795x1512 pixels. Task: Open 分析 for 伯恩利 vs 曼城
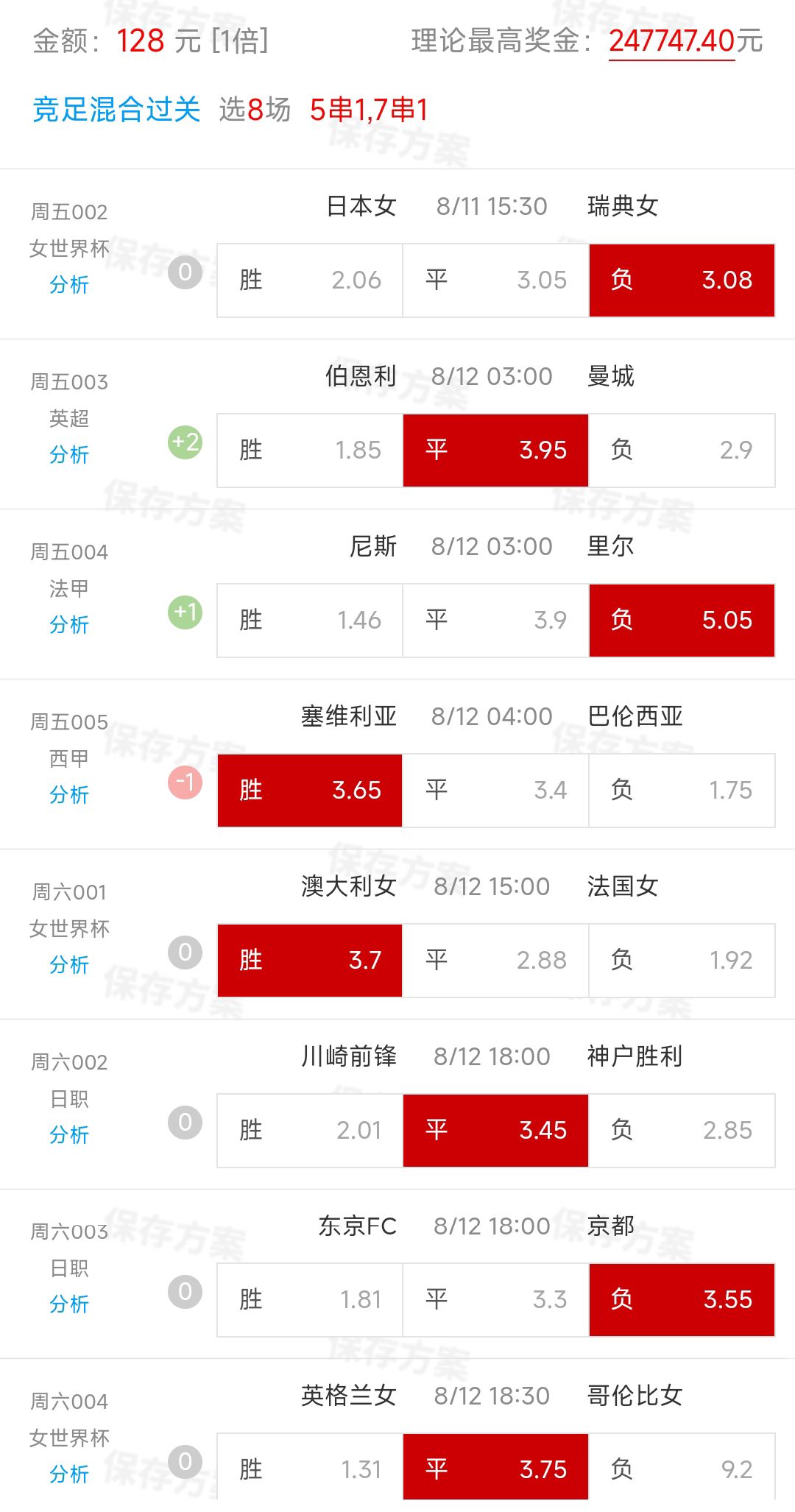(x=68, y=455)
